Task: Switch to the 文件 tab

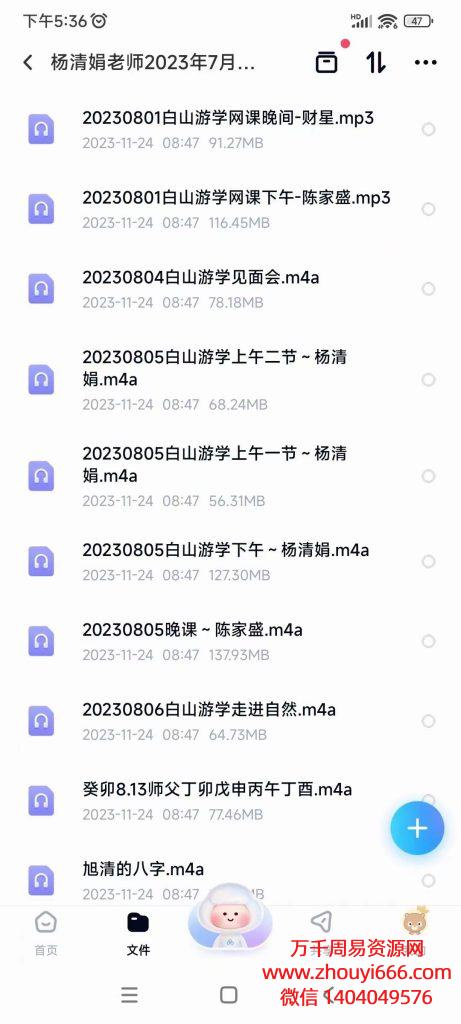Action: (x=138, y=934)
